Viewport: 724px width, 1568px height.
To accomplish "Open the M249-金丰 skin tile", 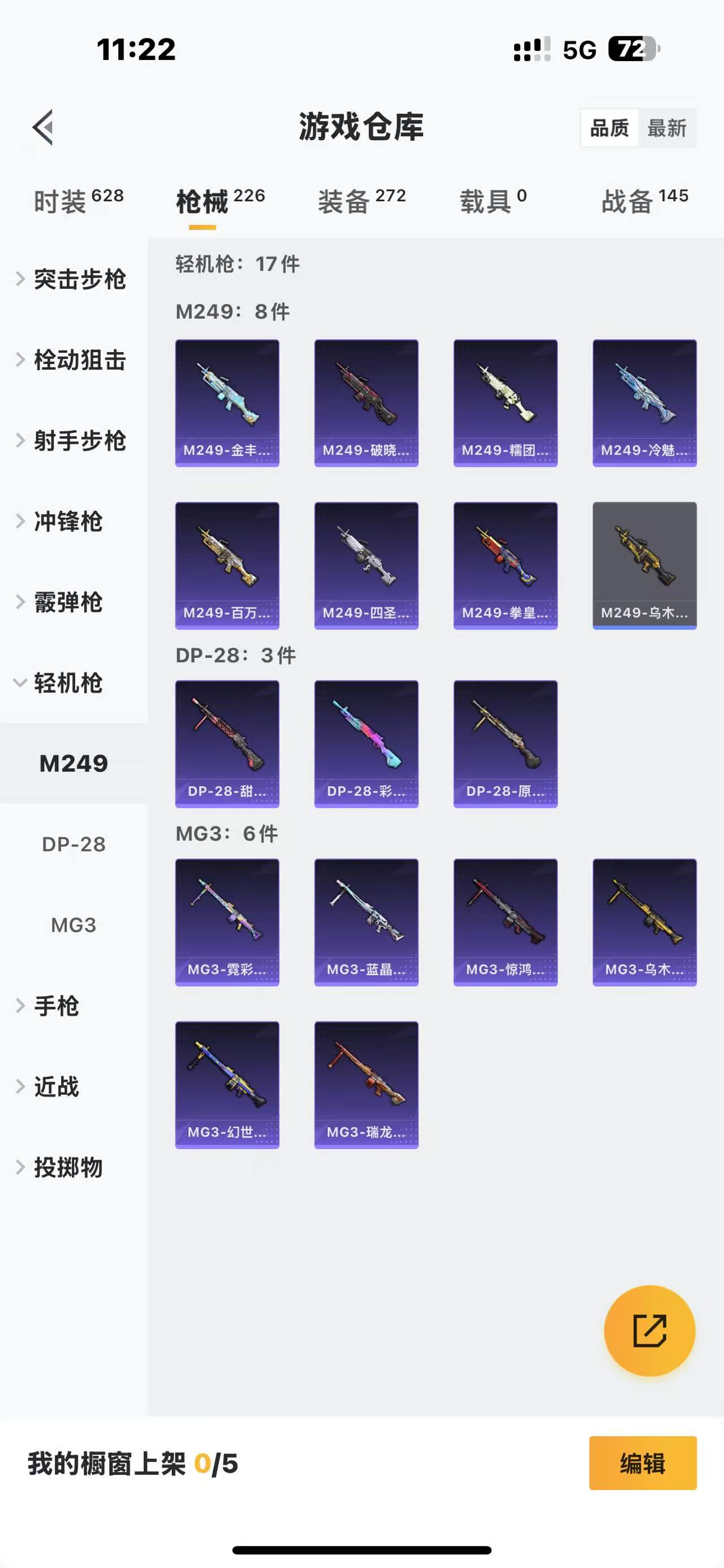I will point(227,403).
